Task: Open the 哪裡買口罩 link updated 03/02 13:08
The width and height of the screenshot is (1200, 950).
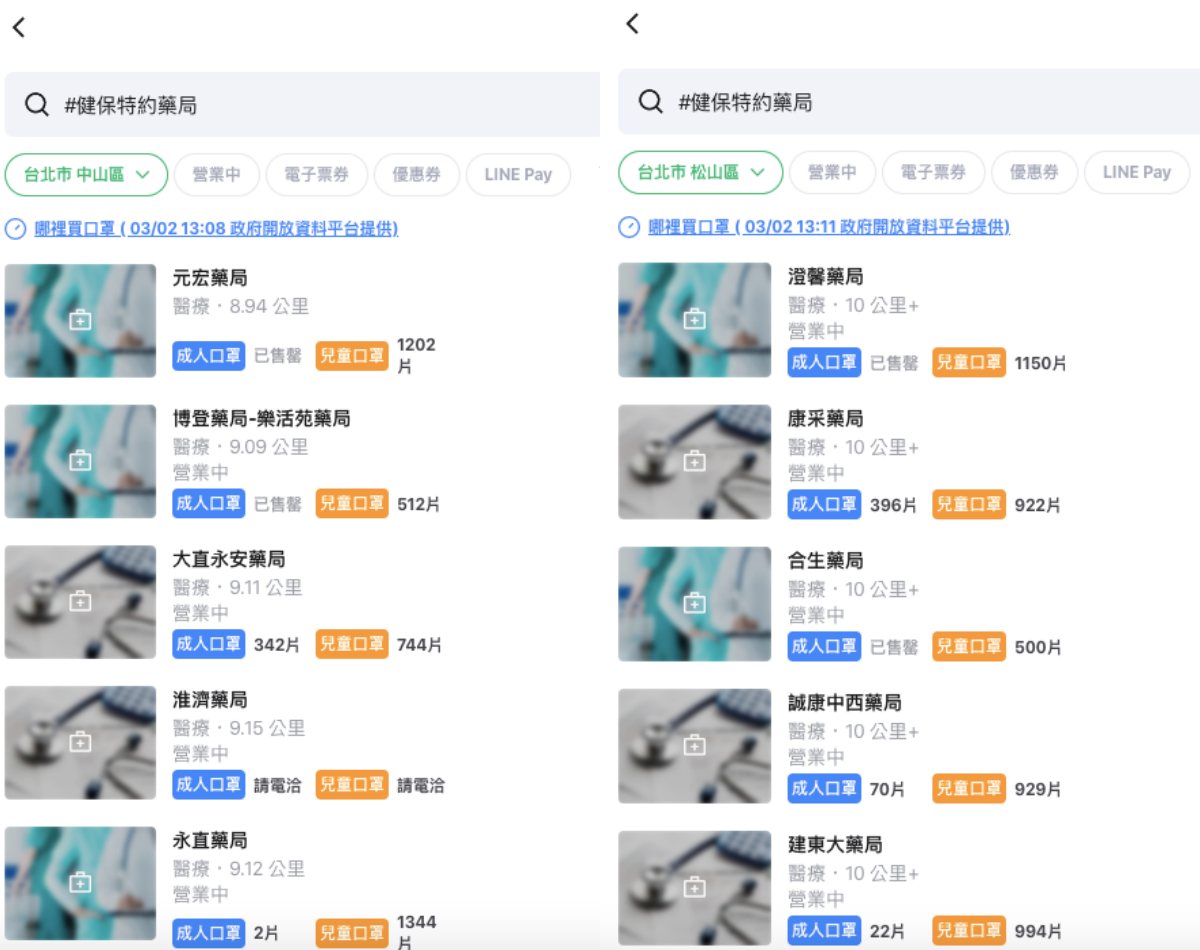Action: pos(215,229)
